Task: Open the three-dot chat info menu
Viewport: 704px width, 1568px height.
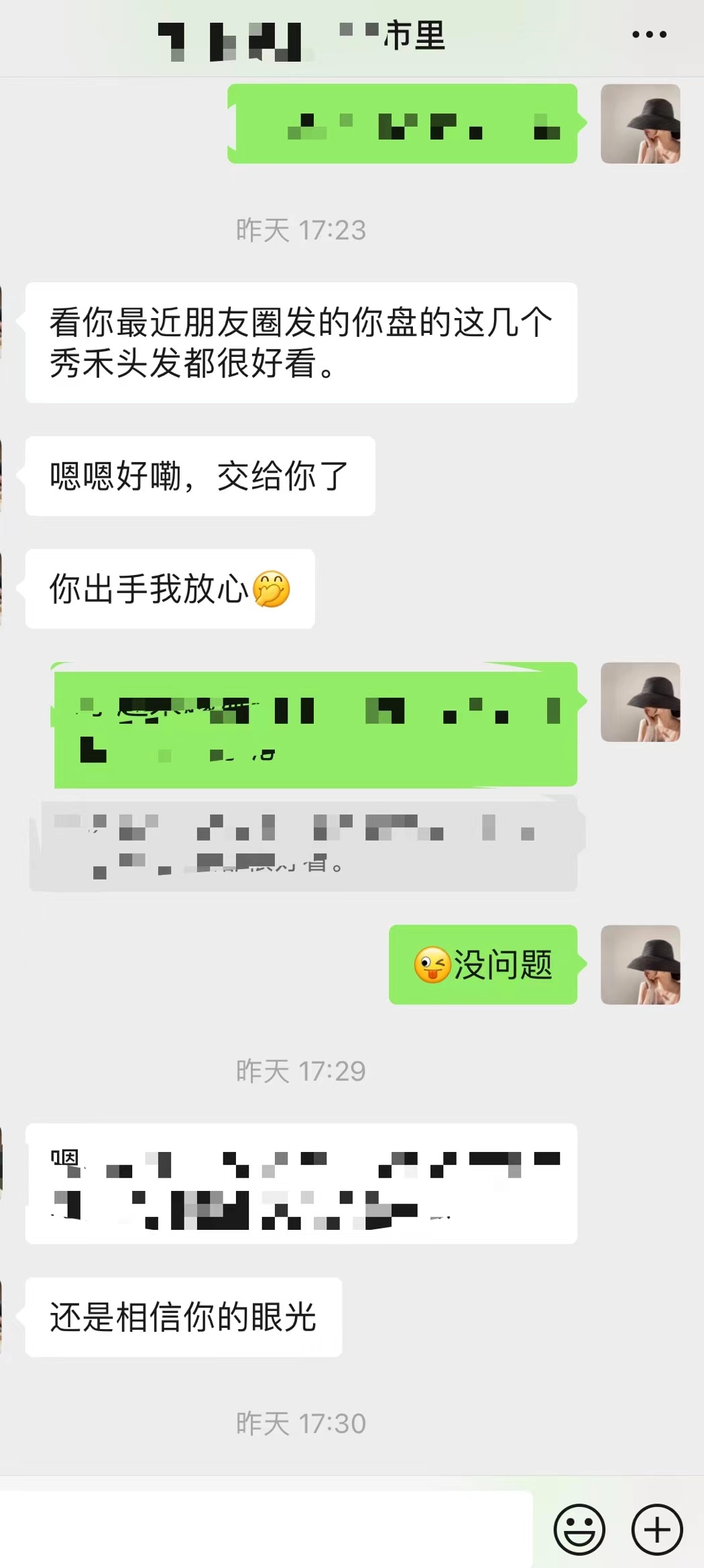Action: [x=649, y=34]
